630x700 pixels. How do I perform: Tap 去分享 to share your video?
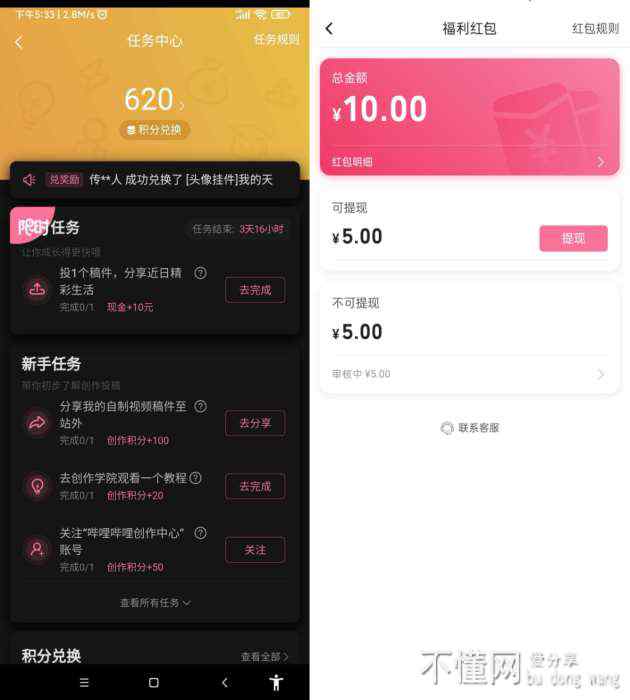click(x=255, y=423)
